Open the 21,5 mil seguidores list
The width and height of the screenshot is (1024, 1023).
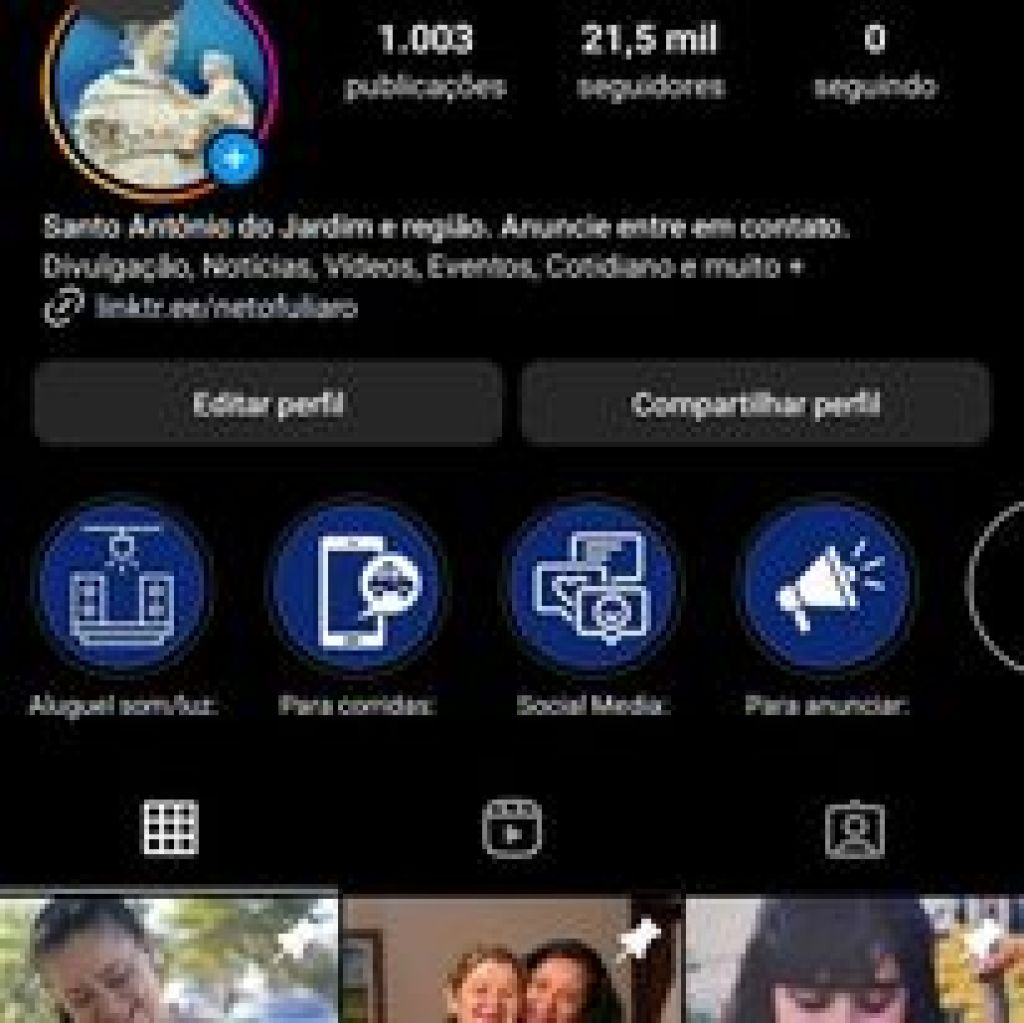pos(650,60)
